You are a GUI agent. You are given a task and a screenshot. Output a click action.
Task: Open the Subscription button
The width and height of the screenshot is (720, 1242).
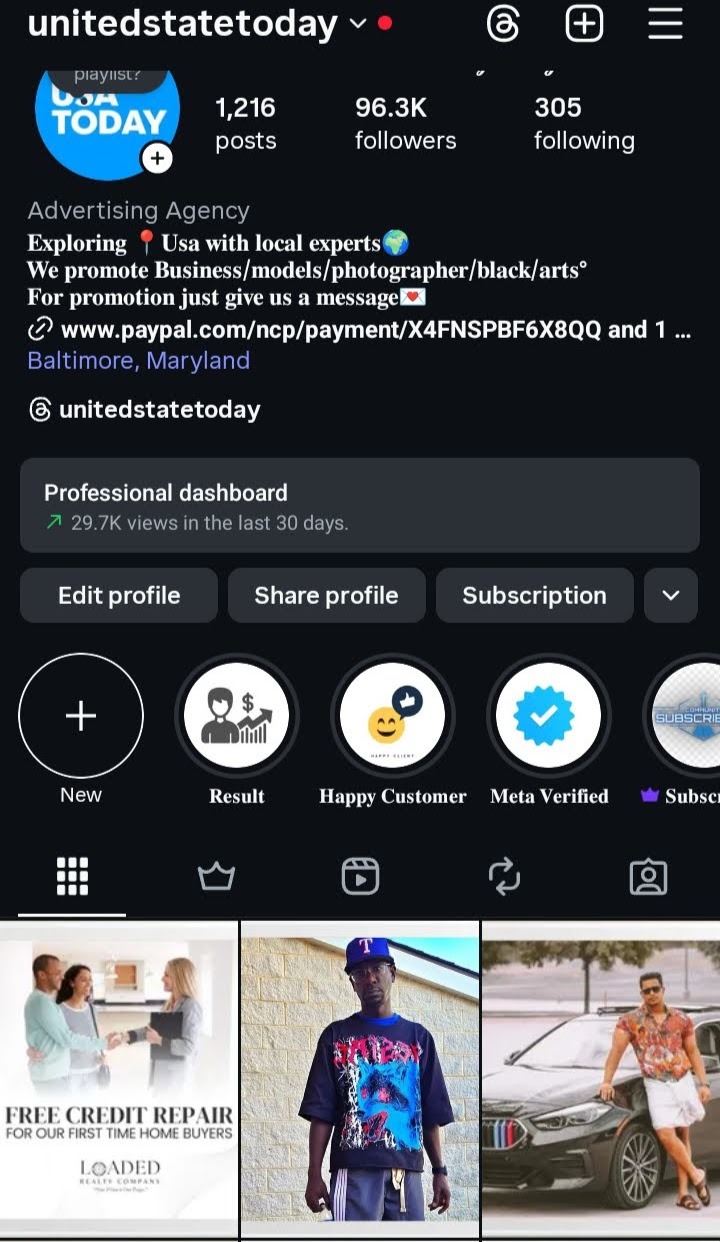coord(534,596)
